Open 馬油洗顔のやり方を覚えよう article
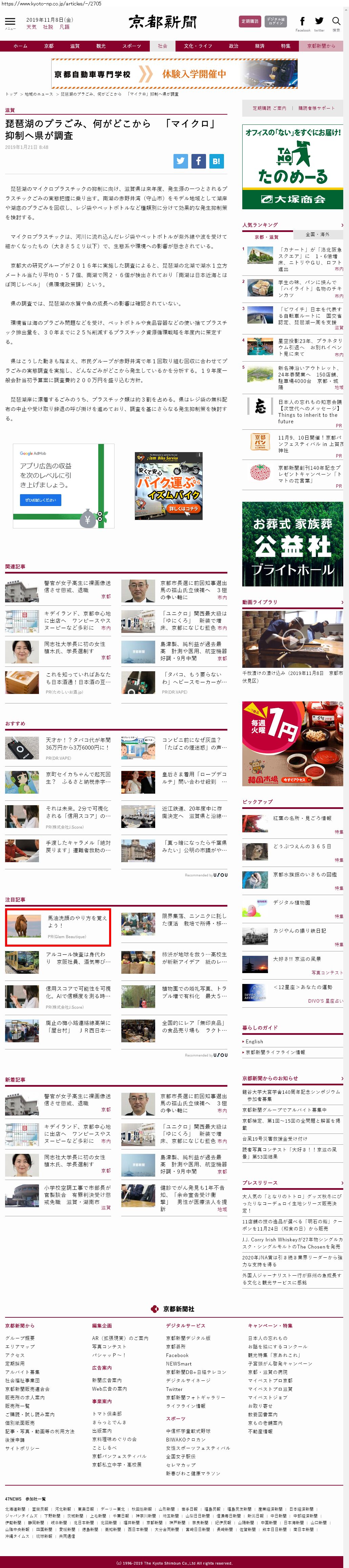Viewport: 349px width, 1568px height. (x=77, y=921)
